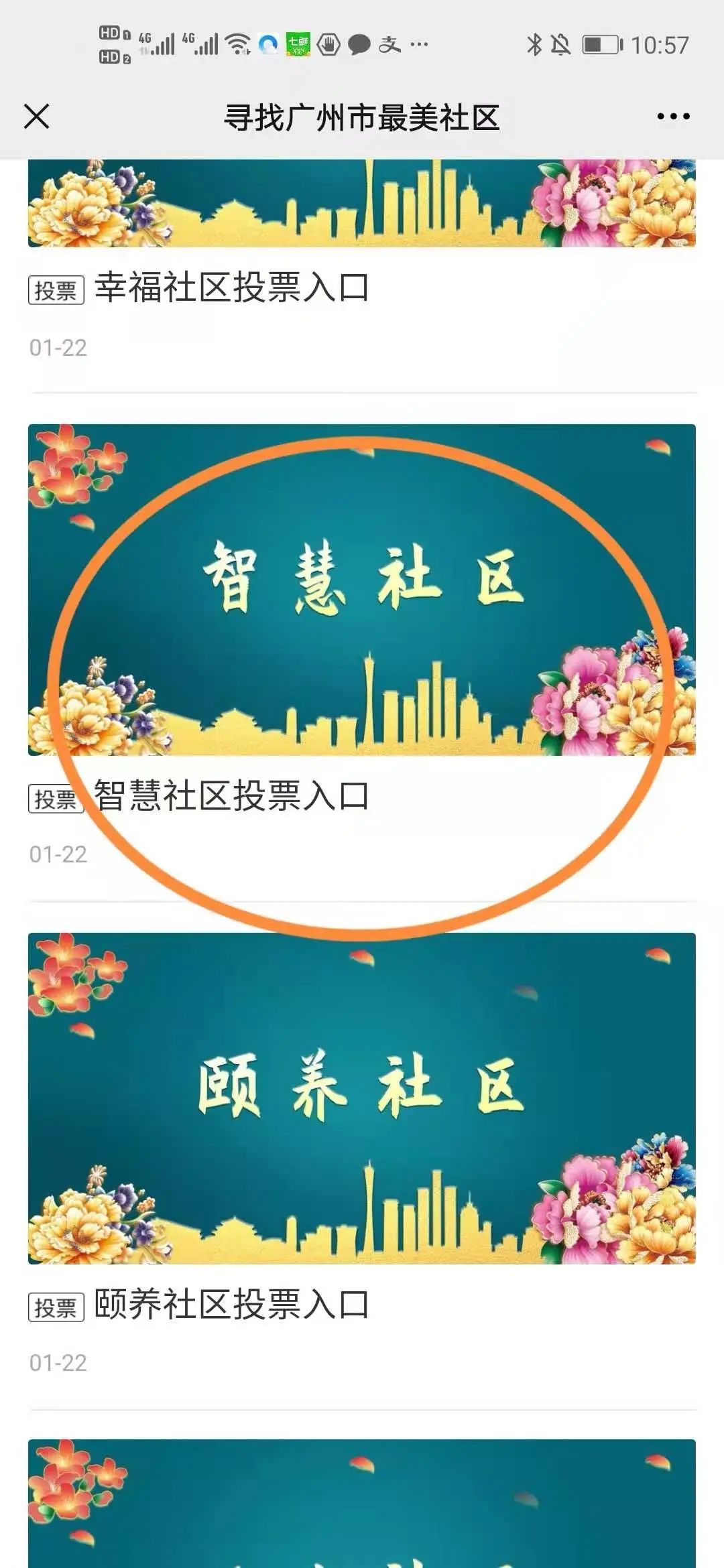
Task: Open 幸福社区投票入口 article
Action: pyautogui.click(x=231, y=288)
